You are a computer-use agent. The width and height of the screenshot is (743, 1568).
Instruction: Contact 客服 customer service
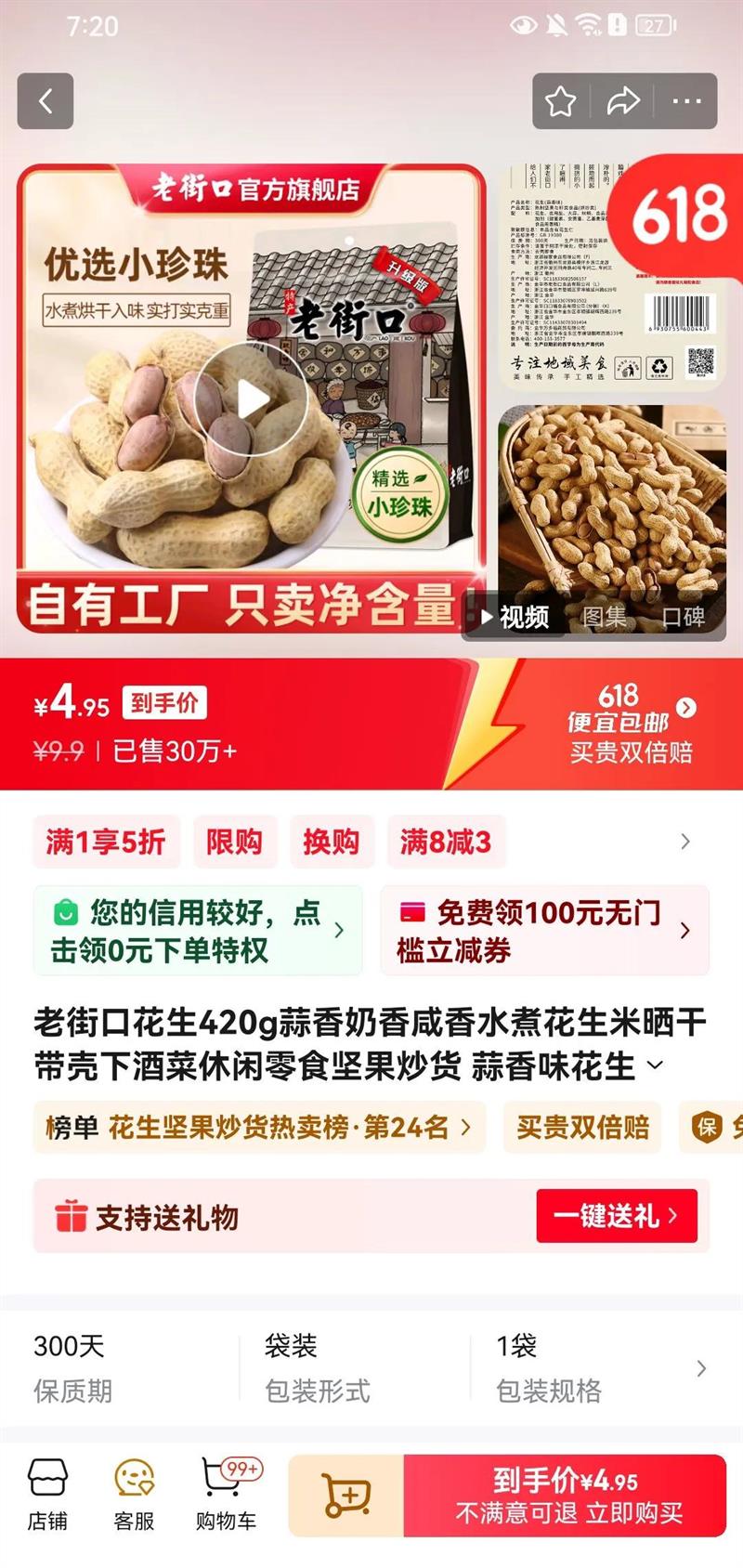[134, 1495]
